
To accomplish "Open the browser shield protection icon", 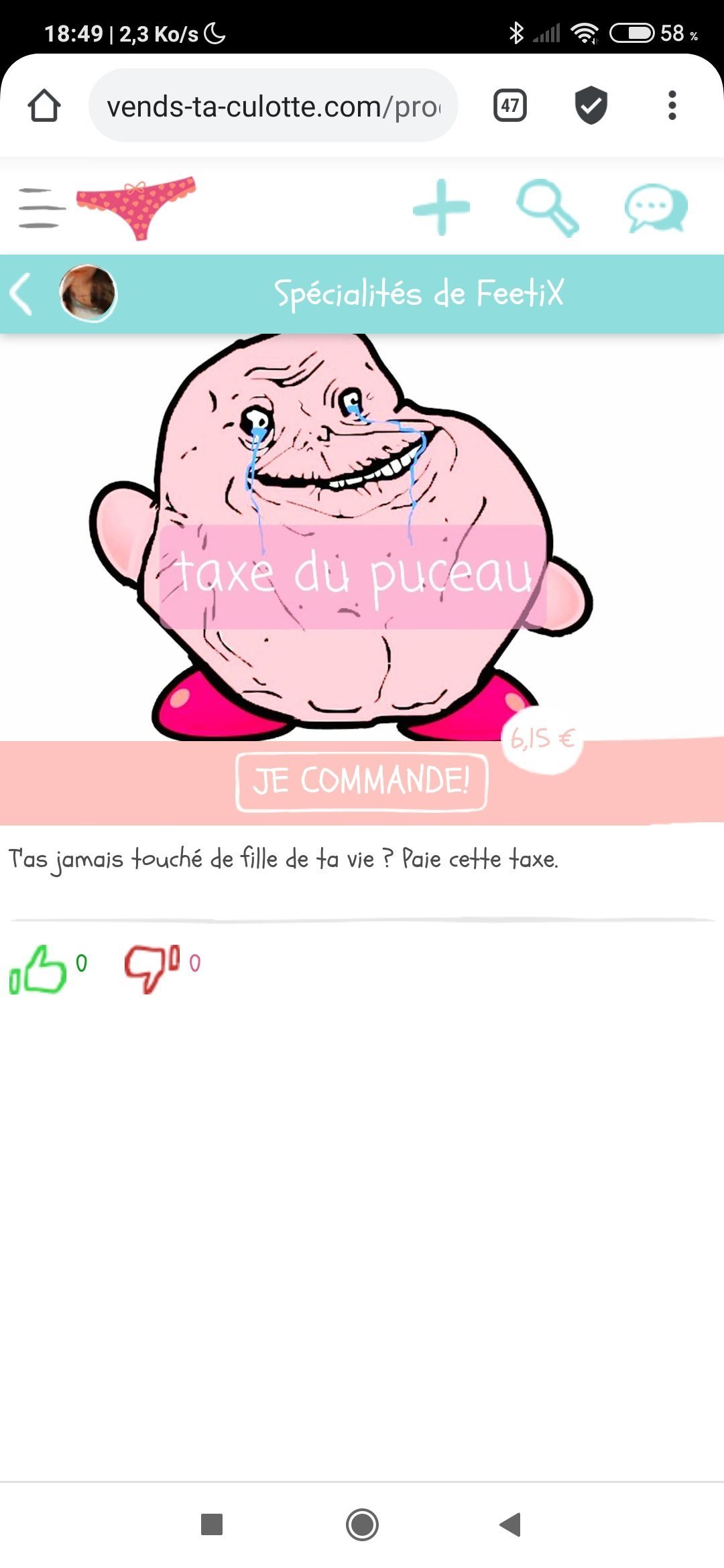I will click(591, 106).
